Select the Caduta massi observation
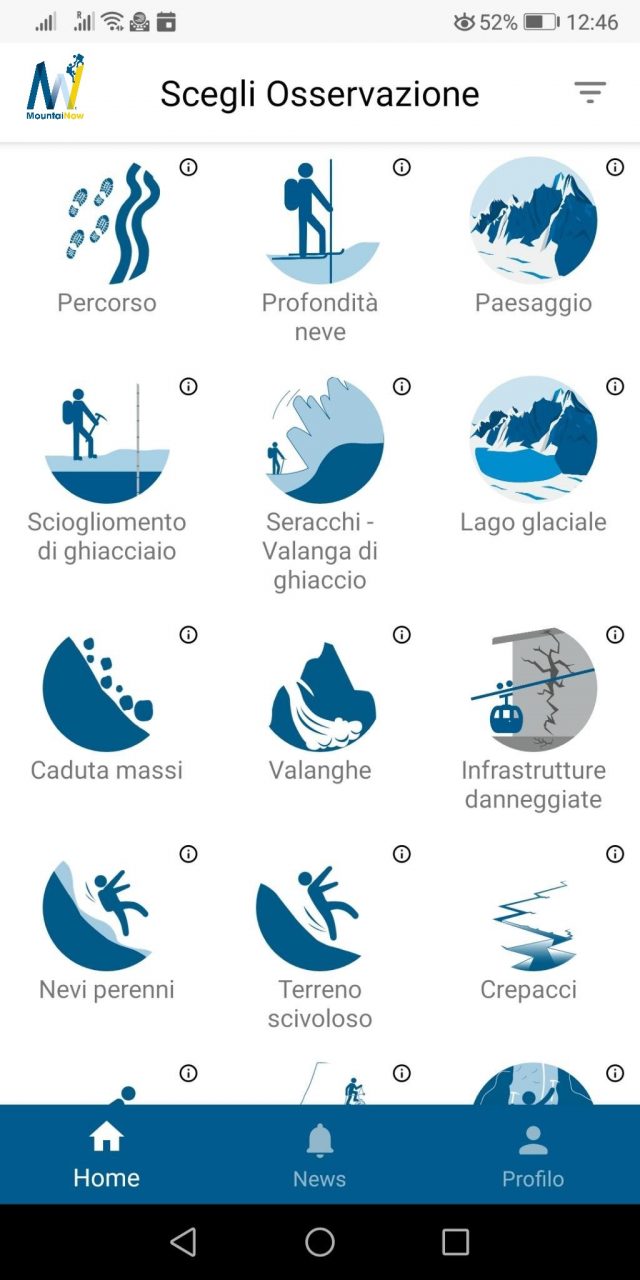640x1280 pixels. click(107, 704)
